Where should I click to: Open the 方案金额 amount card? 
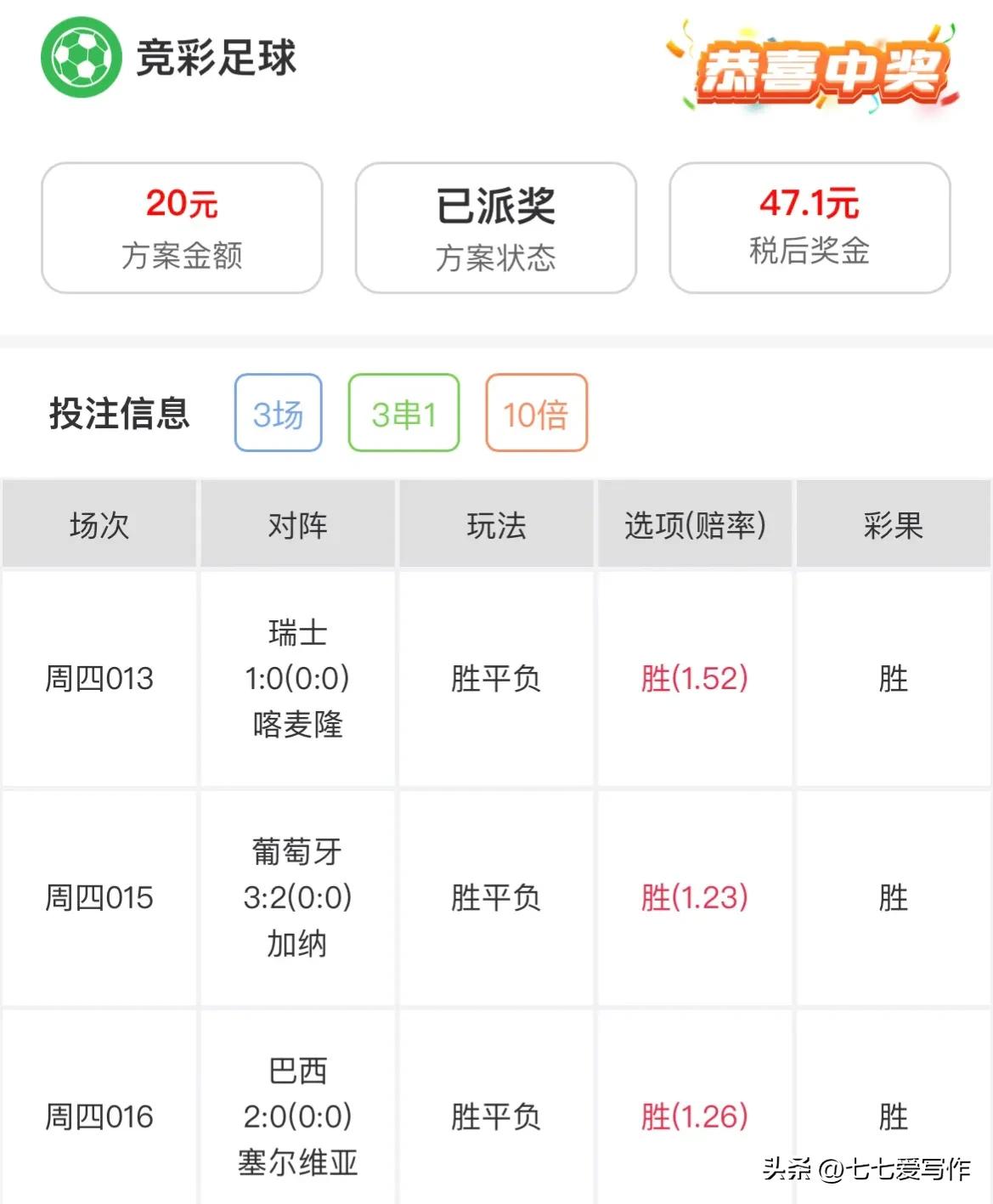(x=182, y=227)
